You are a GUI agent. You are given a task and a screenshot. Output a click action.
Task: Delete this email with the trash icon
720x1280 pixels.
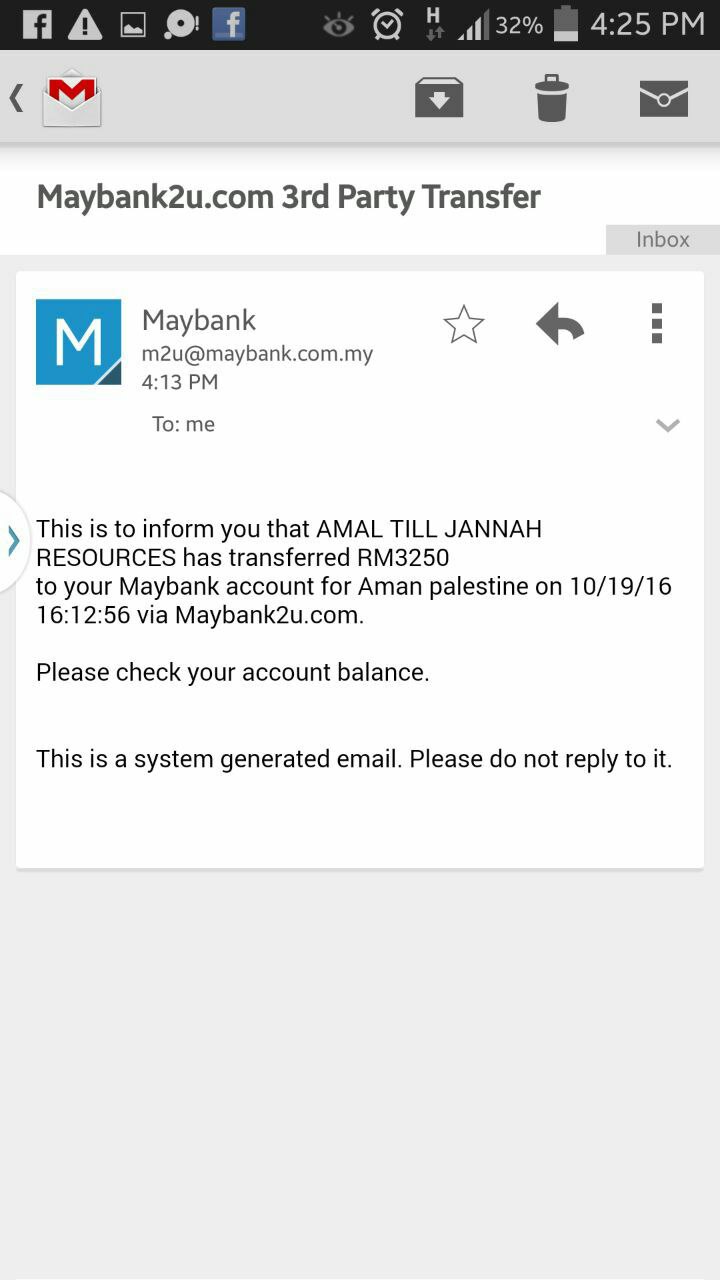coord(551,98)
